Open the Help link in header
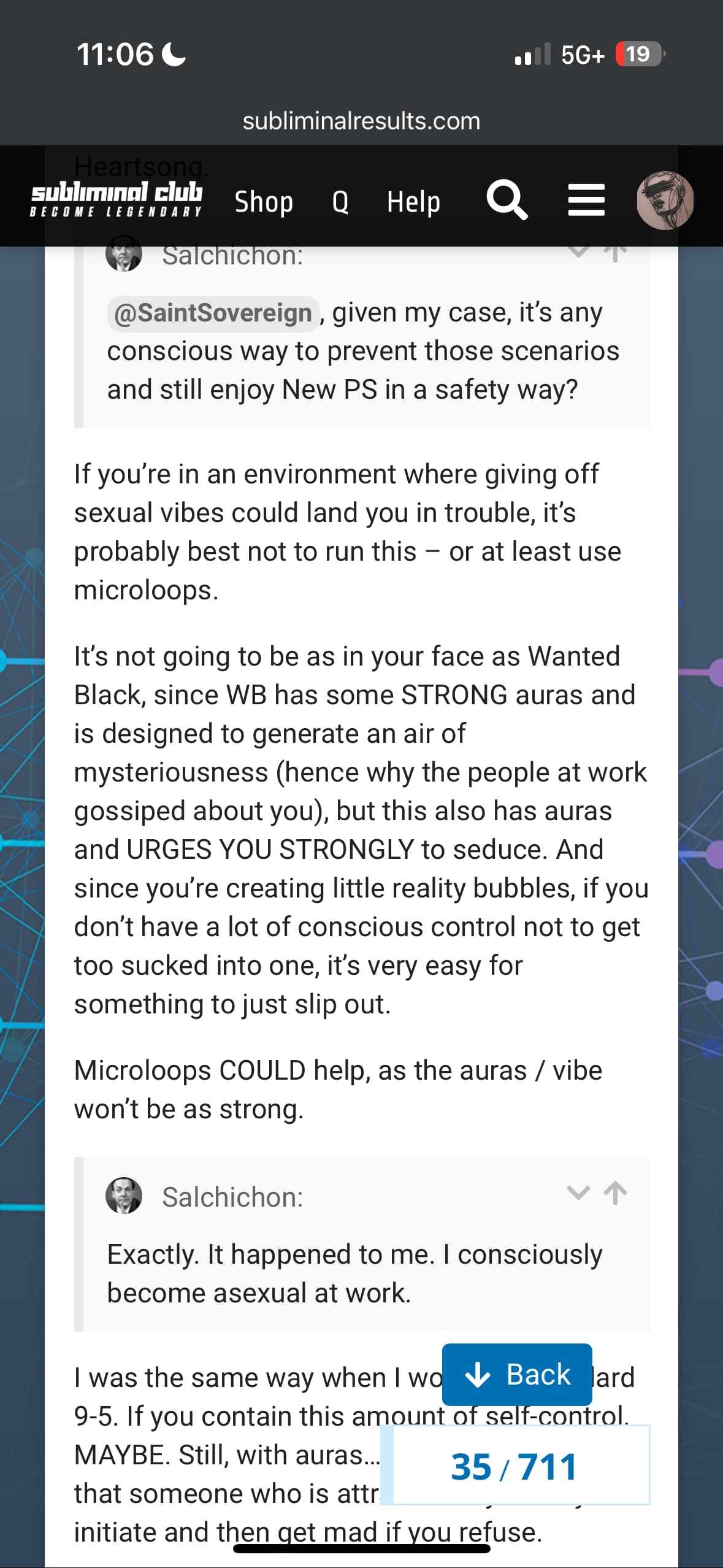The image size is (723, 1568). pos(413,201)
